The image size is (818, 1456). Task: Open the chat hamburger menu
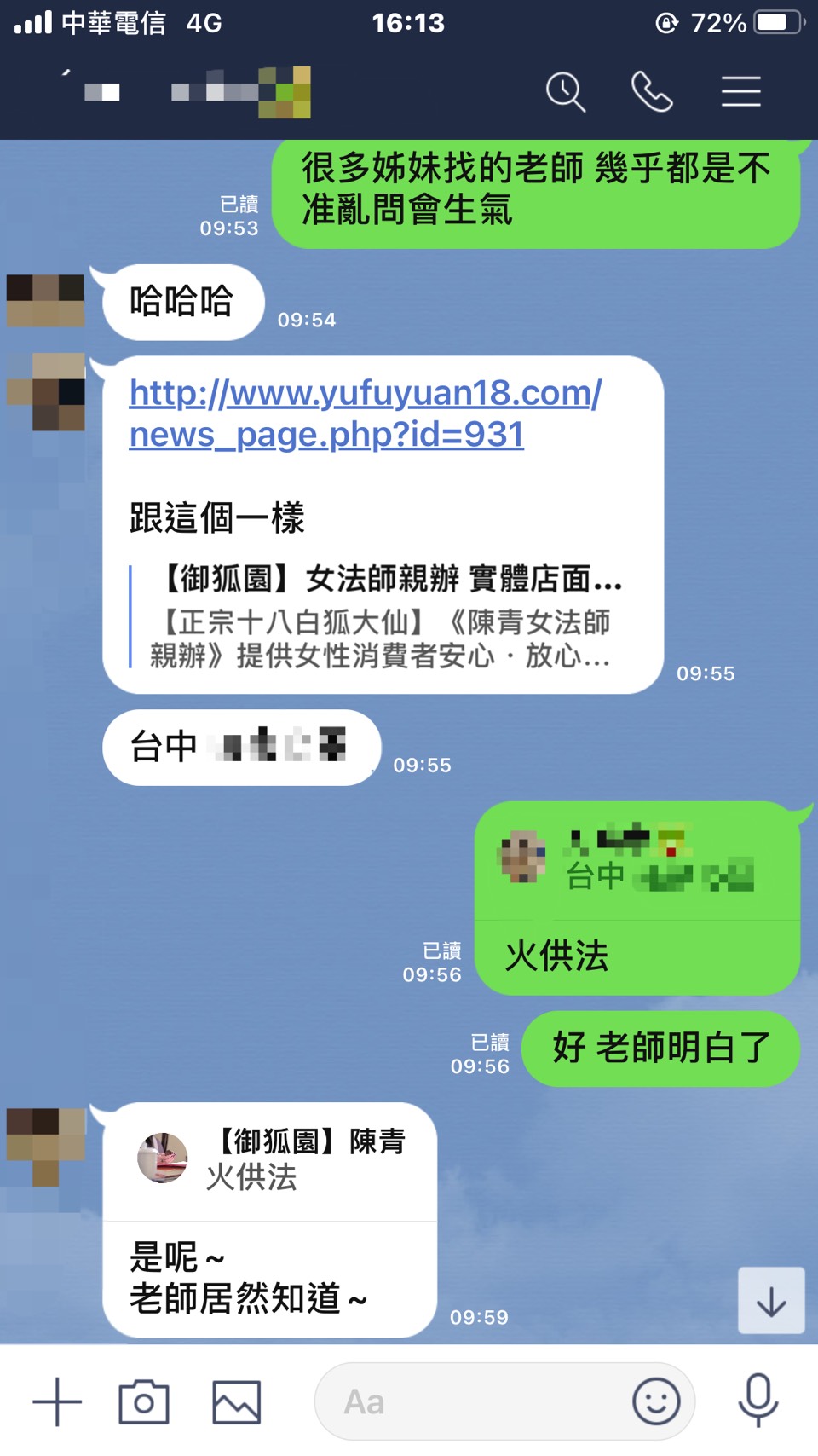740,92
